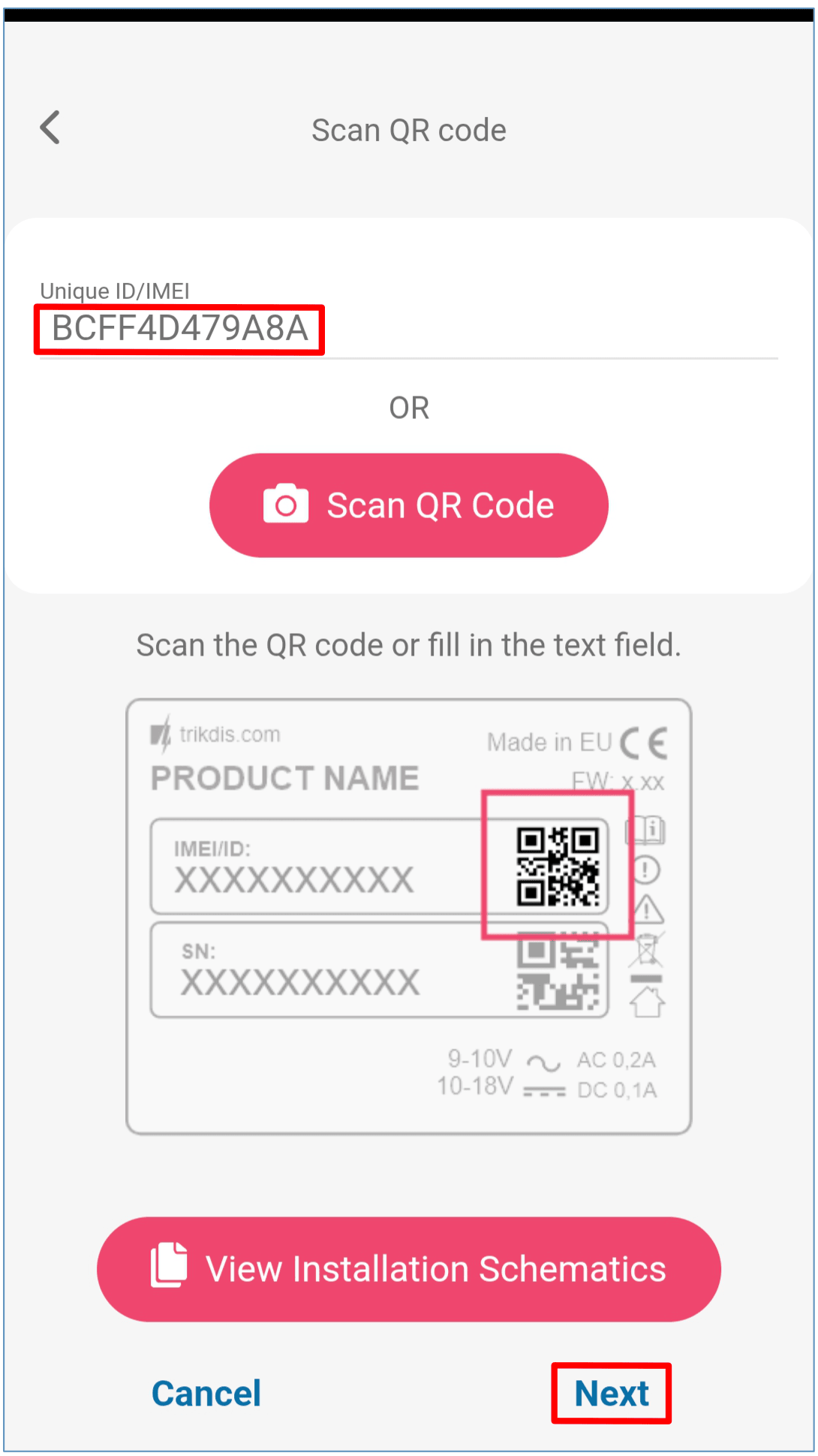This screenshot has height=1456, width=818.
Task: Launch the Scan QR Code camera button
Action: click(x=408, y=505)
